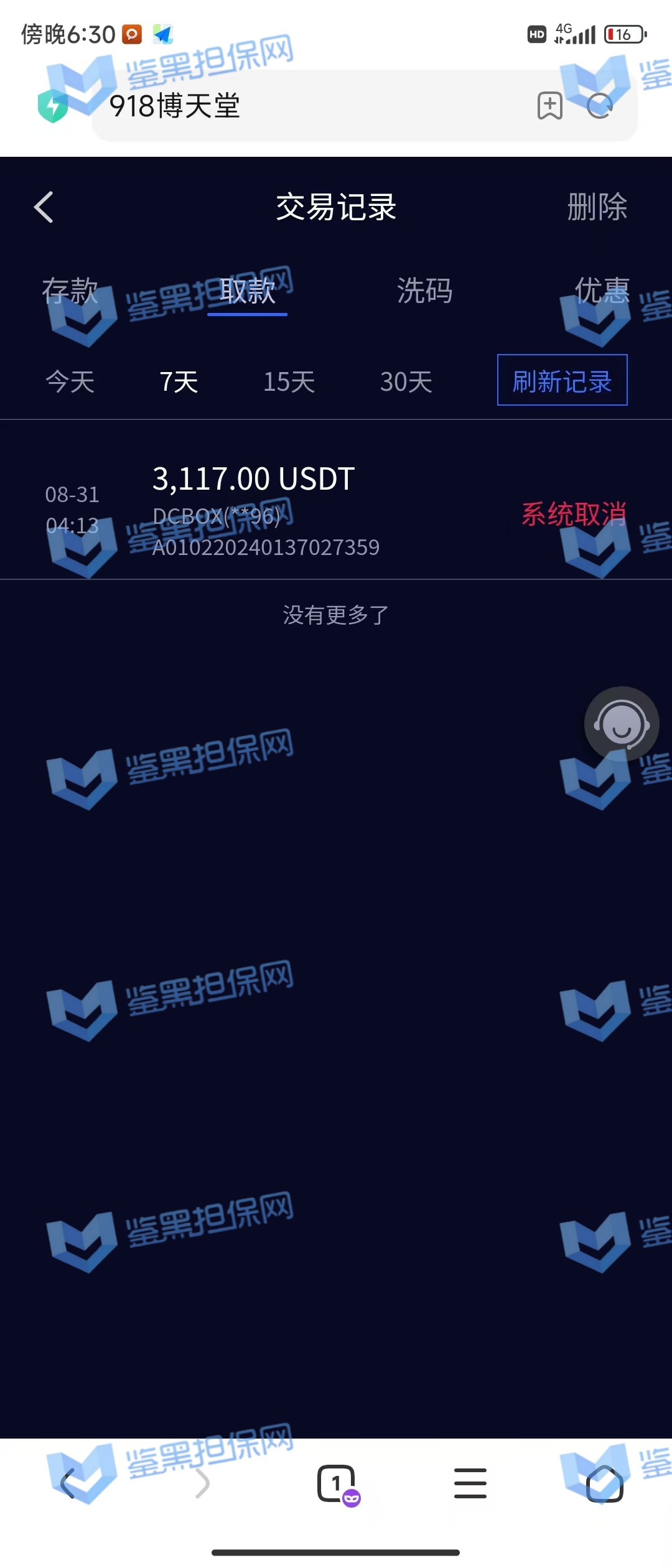Tap the 918博天堂 browser address bar

click(x=311, y=106)
